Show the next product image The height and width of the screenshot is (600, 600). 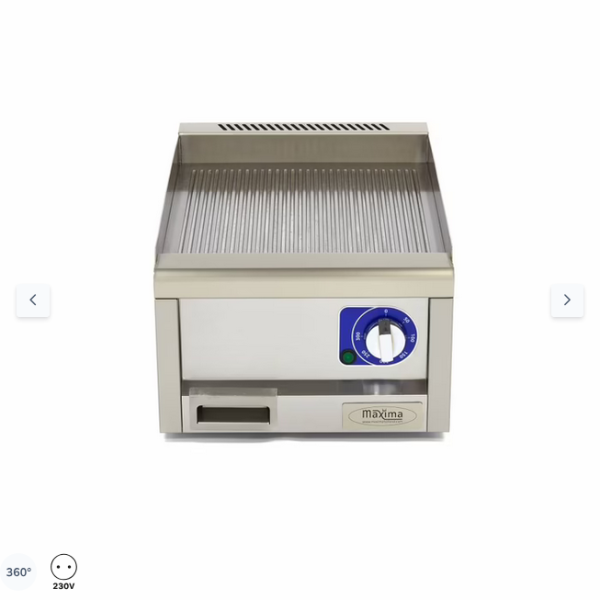point(567,300)
